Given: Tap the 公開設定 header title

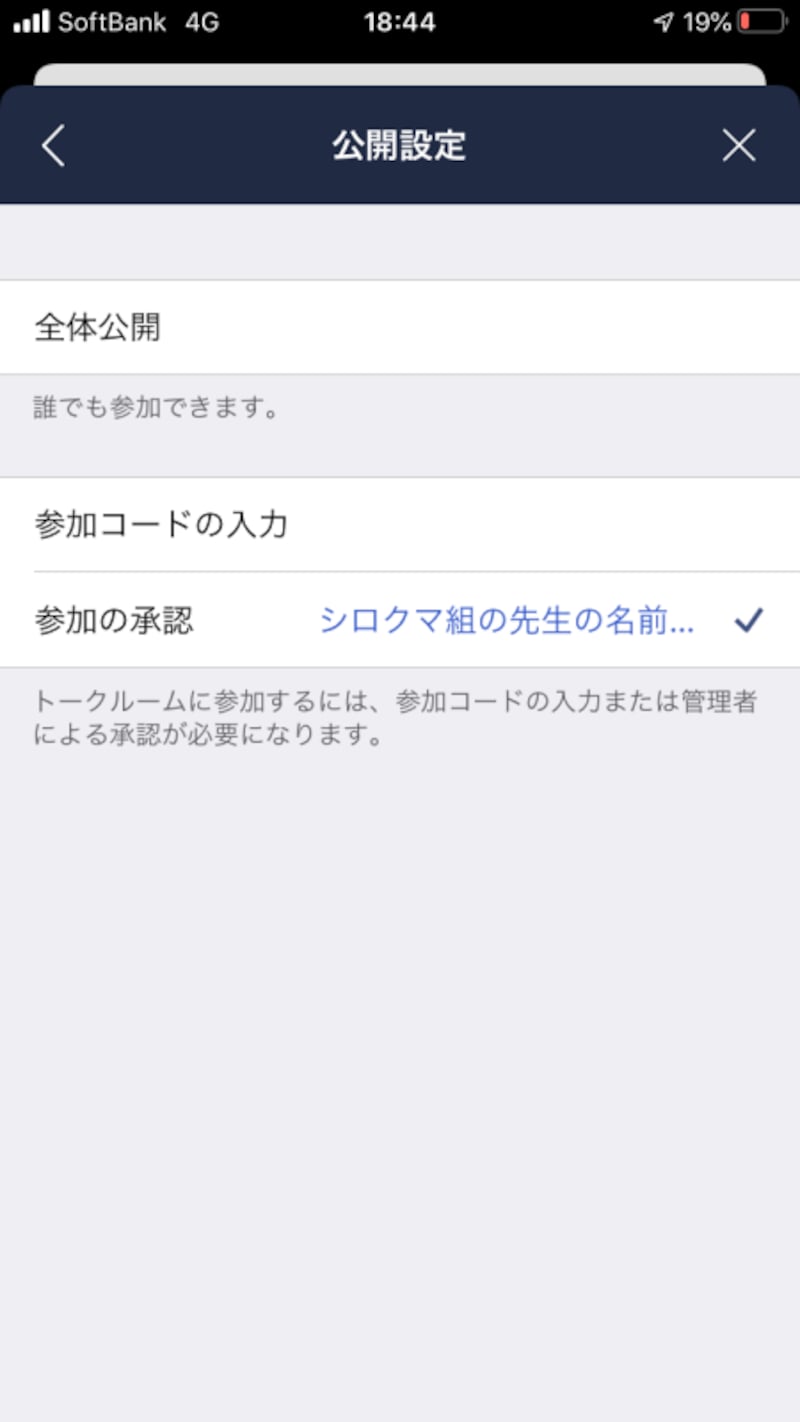Looking at the screenshot, I should 398,146.
